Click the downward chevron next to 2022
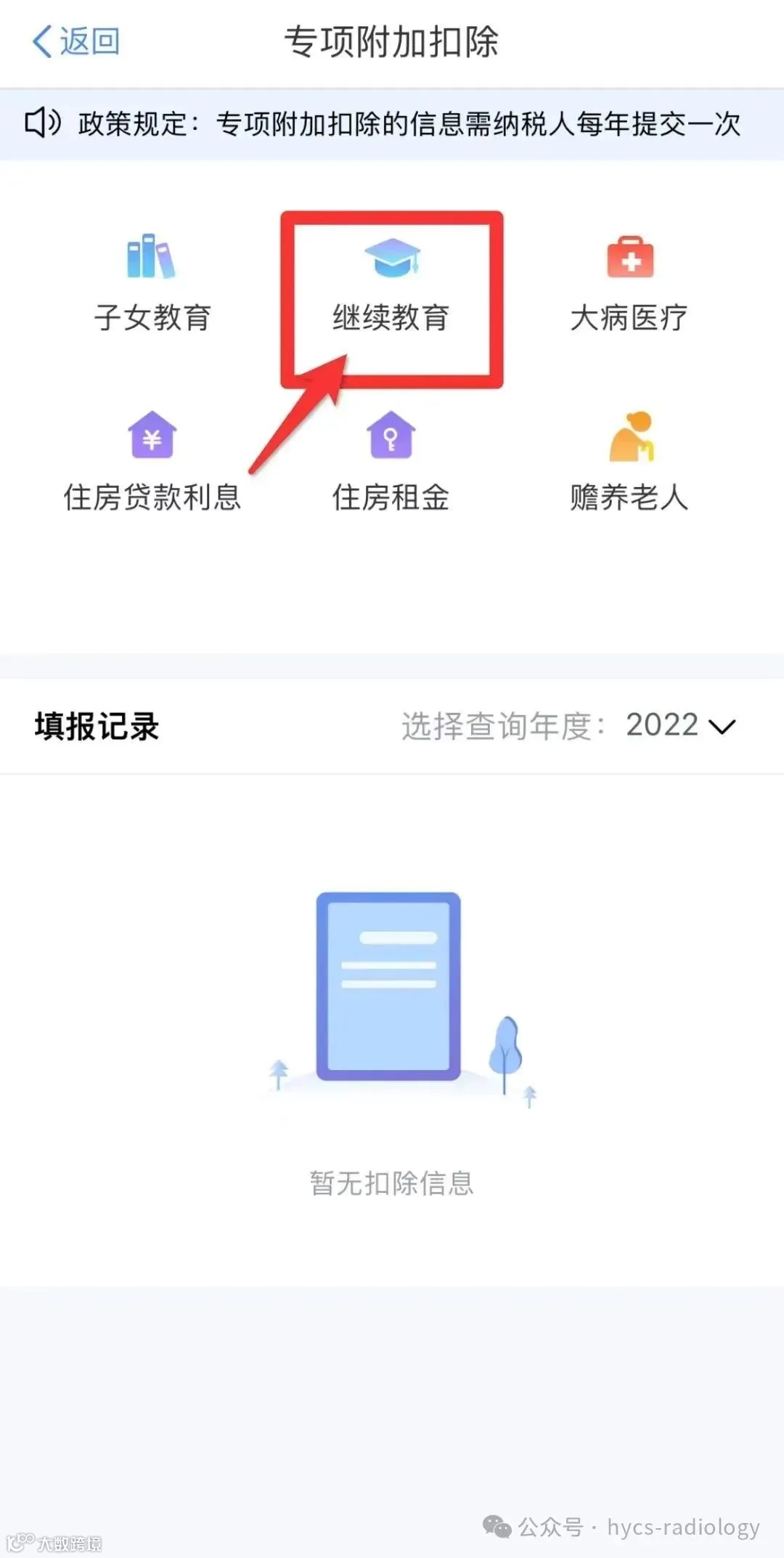Screen dimensions: 784x1558 721,726
